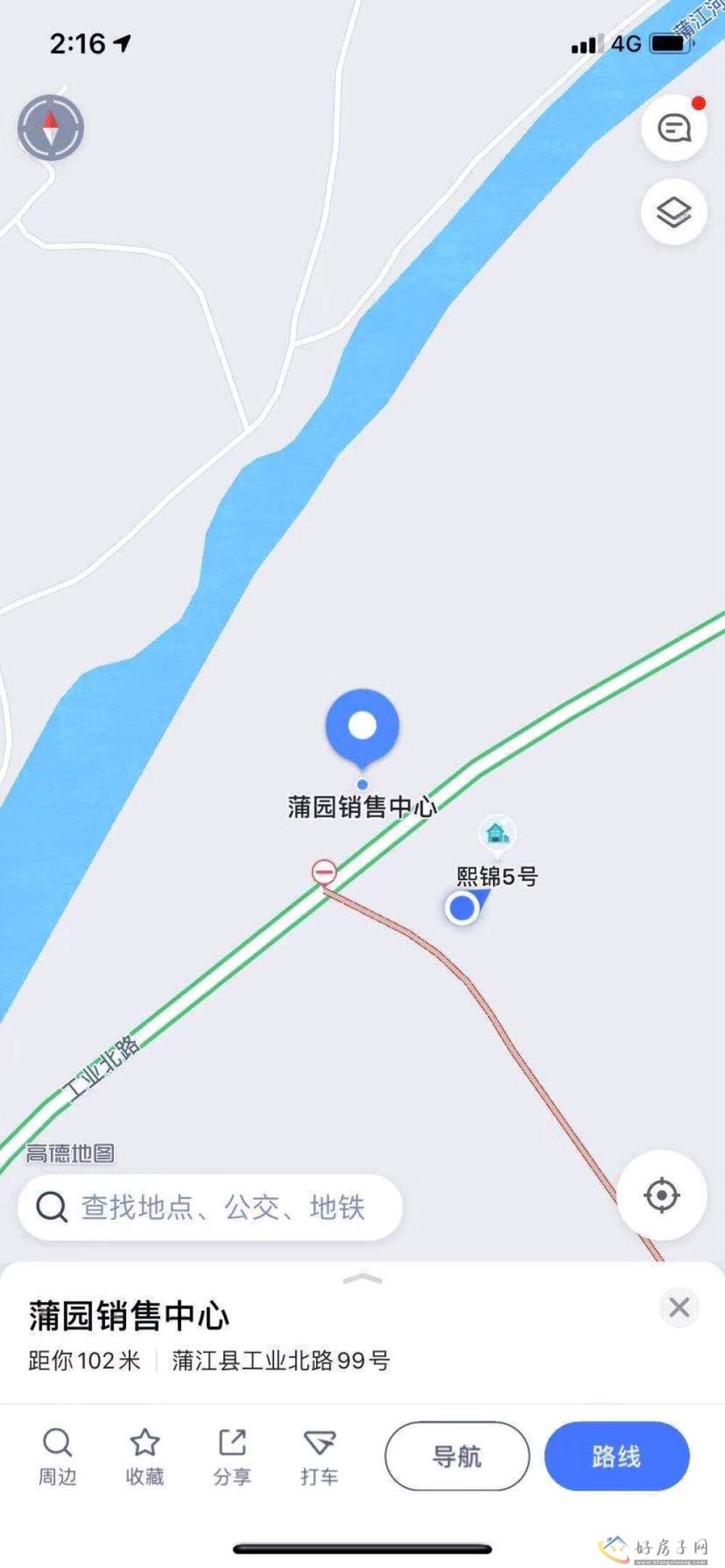Expand the place detail panel handle
Screen dimensions: 725x1568
[x=362, y=1279]
